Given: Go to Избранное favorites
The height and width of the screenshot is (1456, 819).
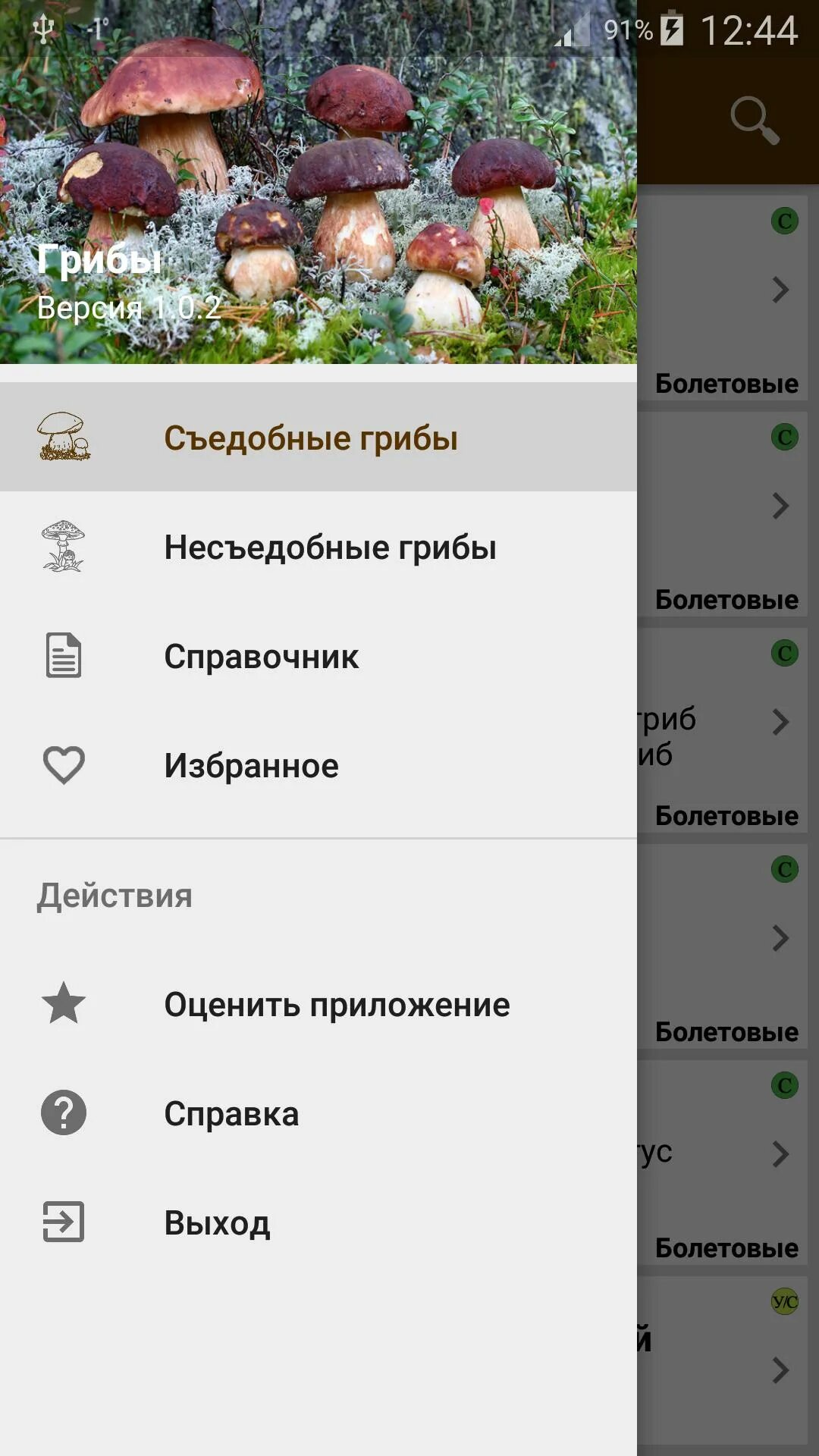Looking at the screenshot, I should click(x=251, y=765).
